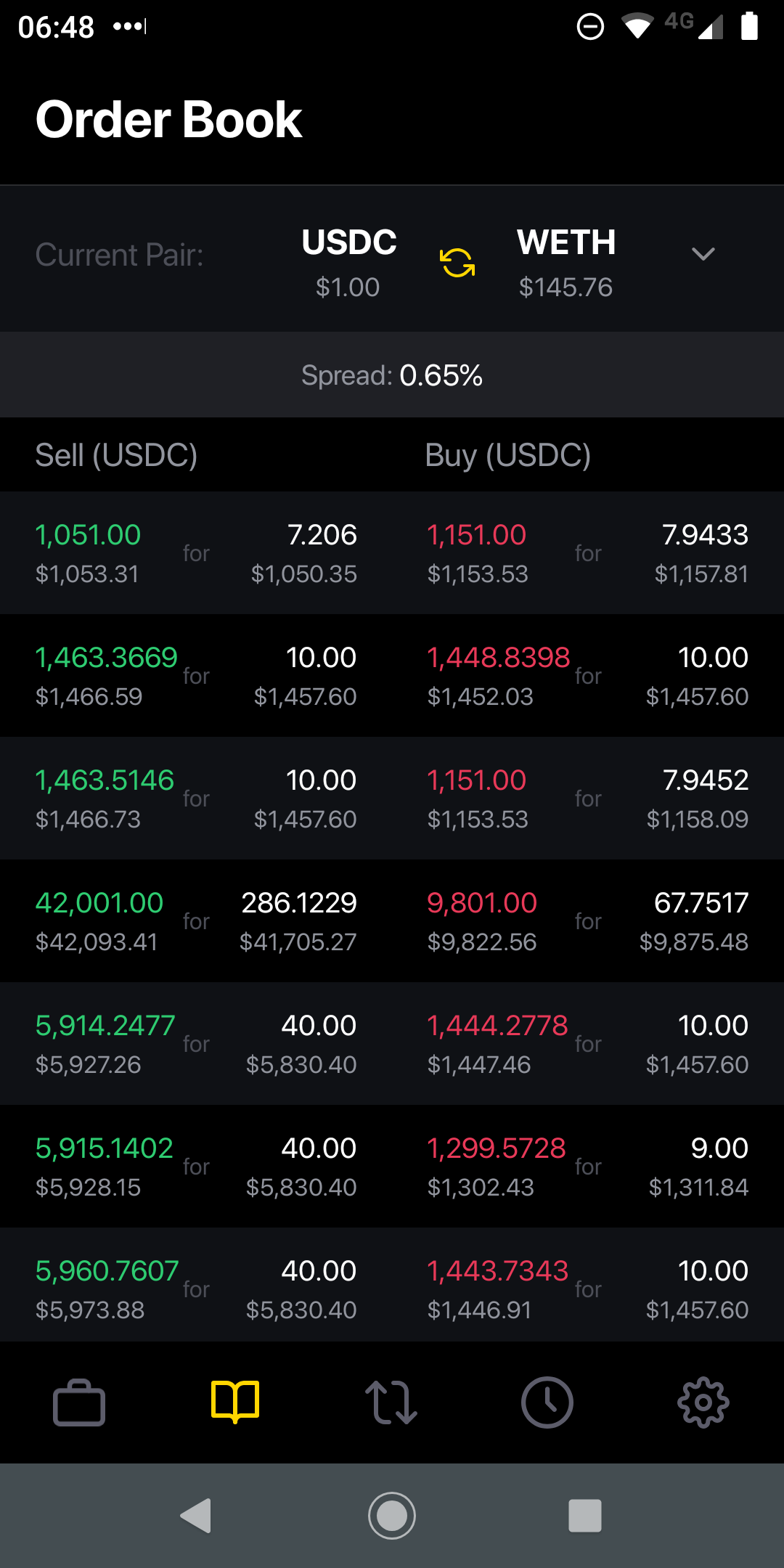Choose buy order 1,299.5728 for 9.00
This screenshot has height=1568, width=784.
tap(588, 1167)
